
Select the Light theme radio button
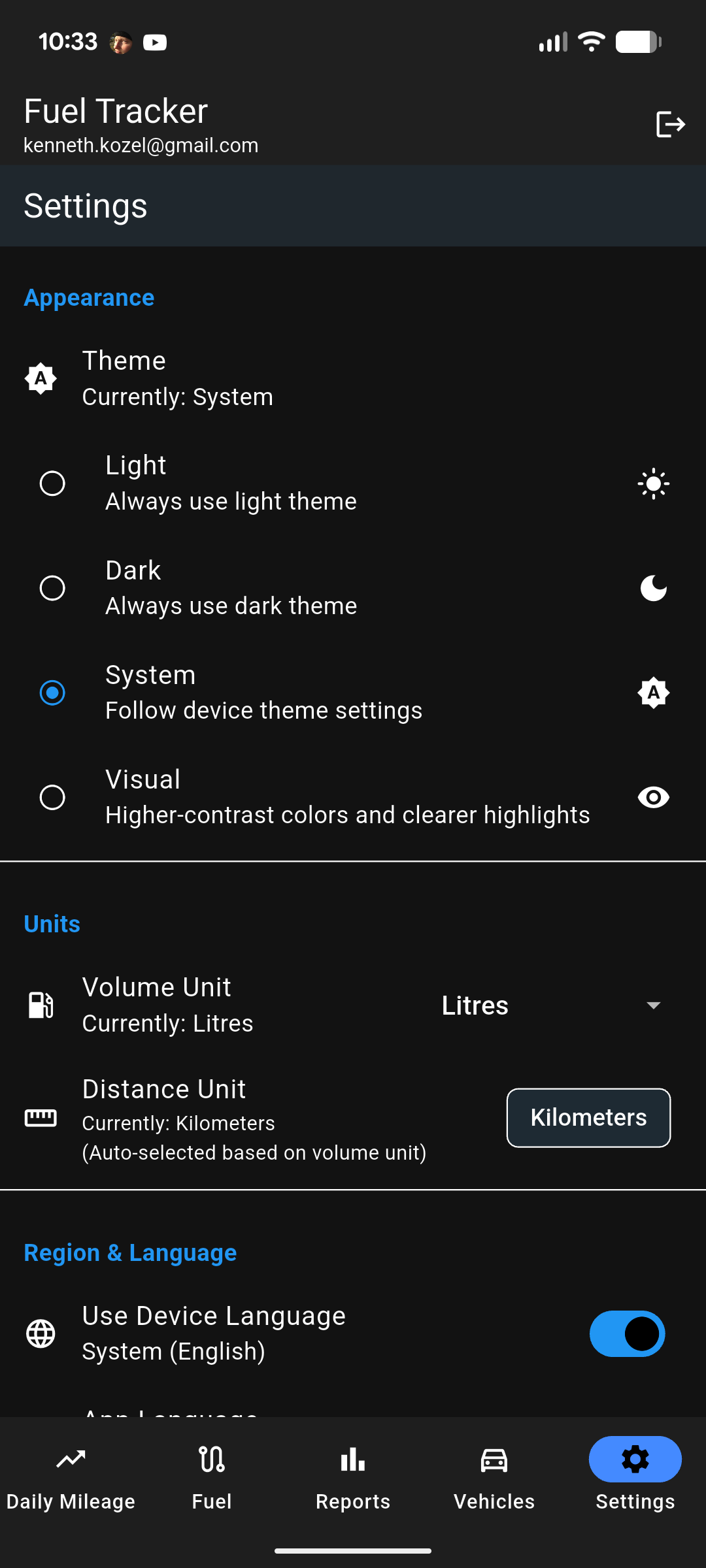tap(53, 483)
